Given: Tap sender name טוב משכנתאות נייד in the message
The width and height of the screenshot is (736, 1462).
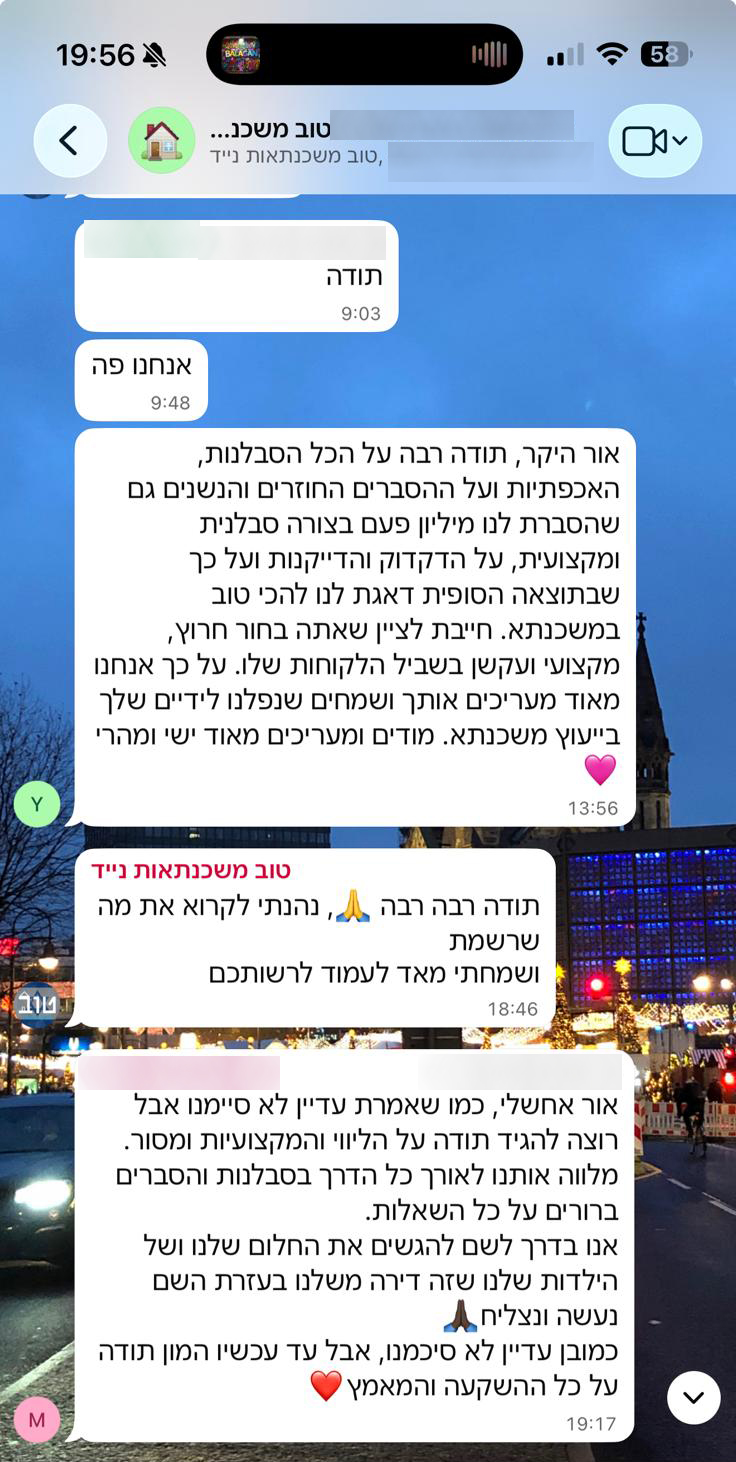Looking at the screenshot, I should point(191,870).
